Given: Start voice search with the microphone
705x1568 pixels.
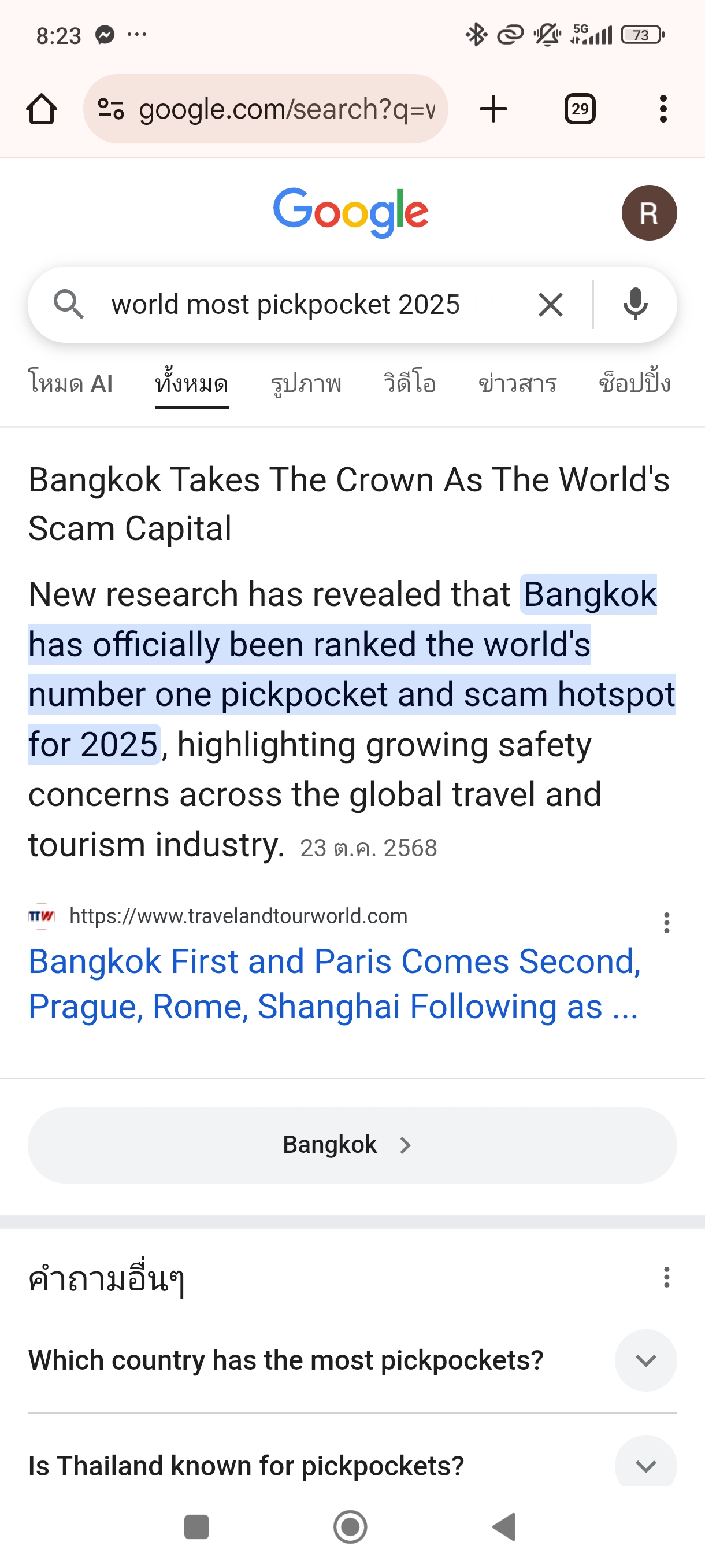Looking at the screenshot, I should (x=635, y=304).
